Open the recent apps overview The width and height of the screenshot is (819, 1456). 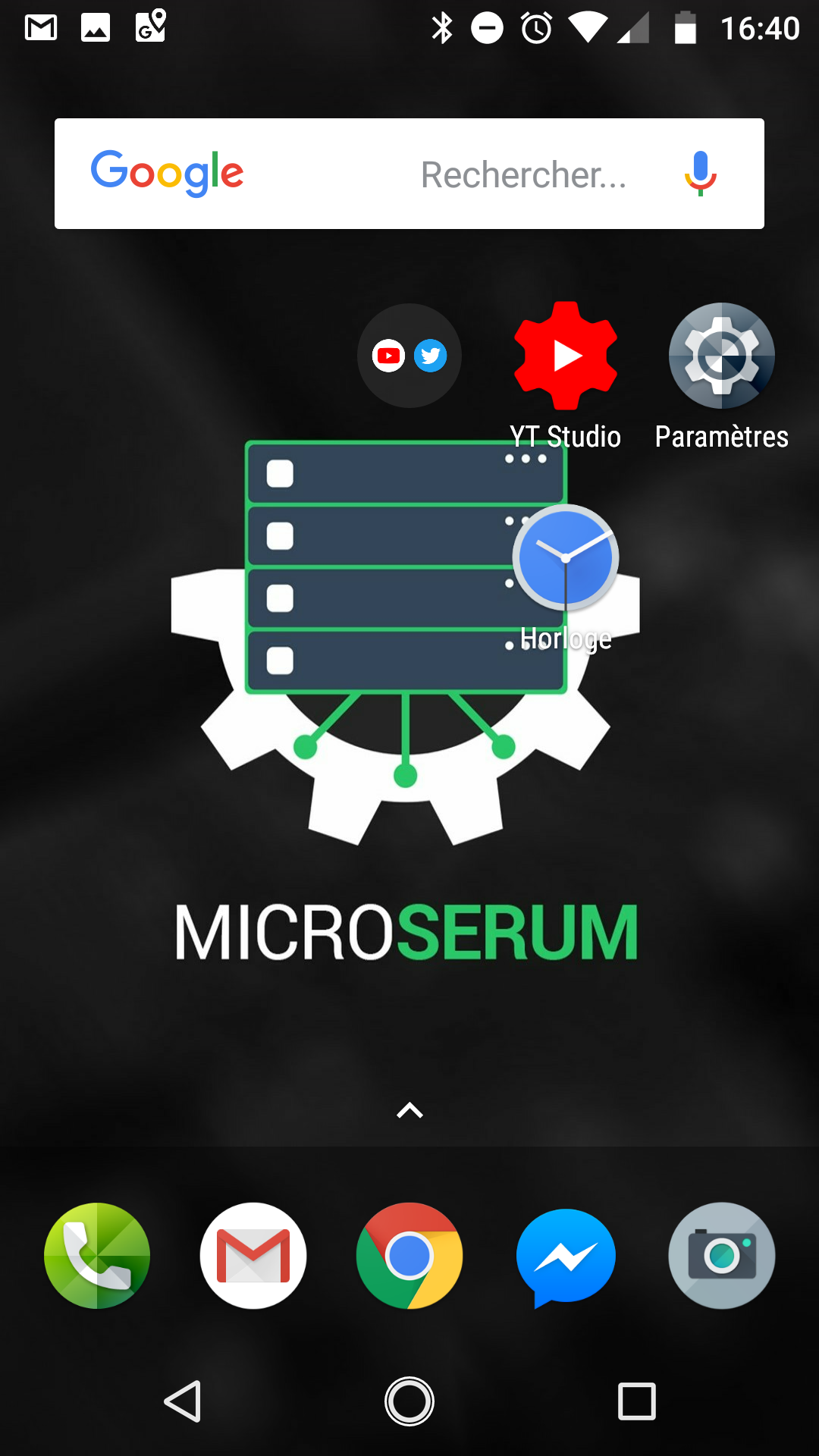point(637,1401)
